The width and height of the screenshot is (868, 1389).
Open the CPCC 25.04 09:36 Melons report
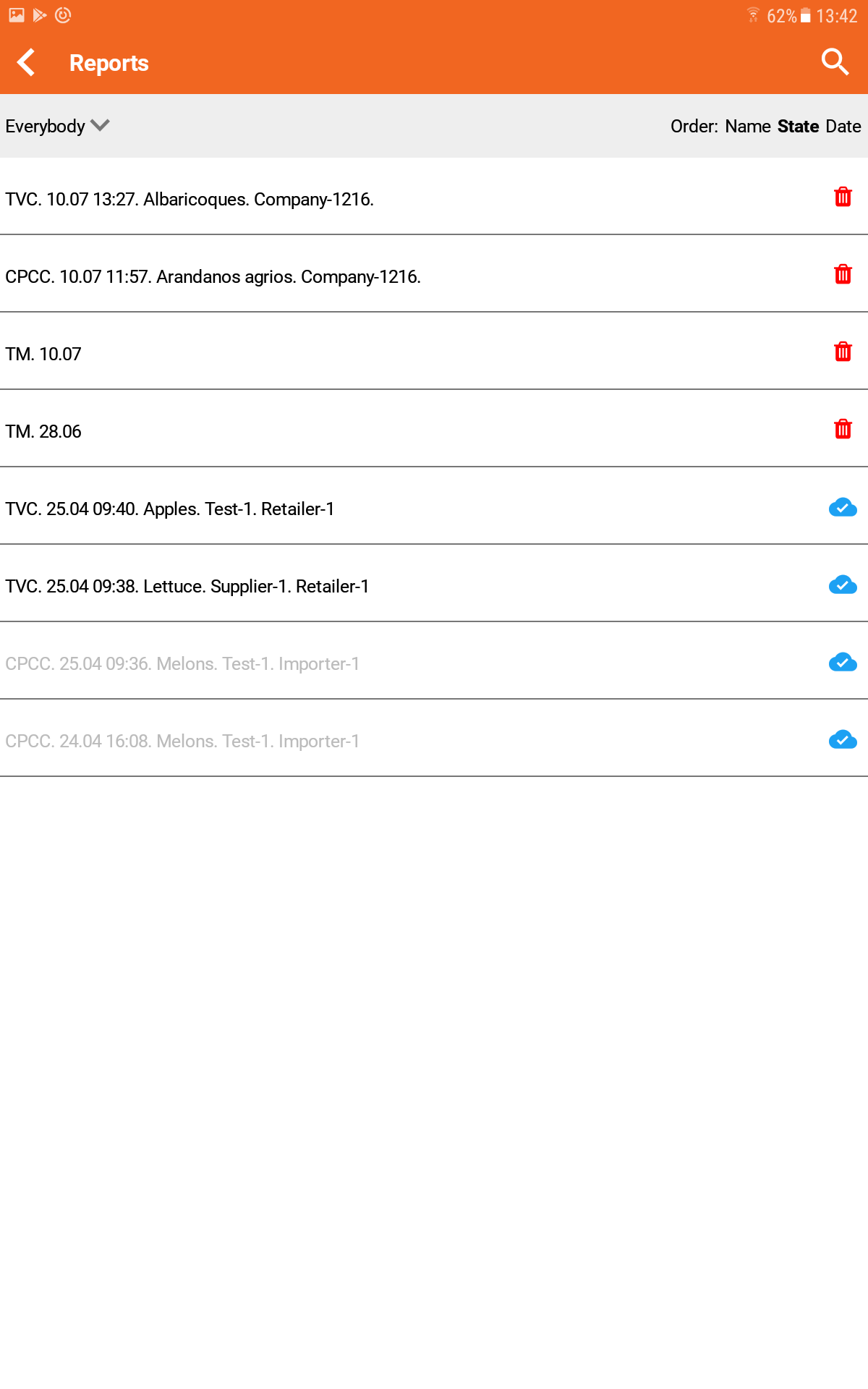[182, 664]
